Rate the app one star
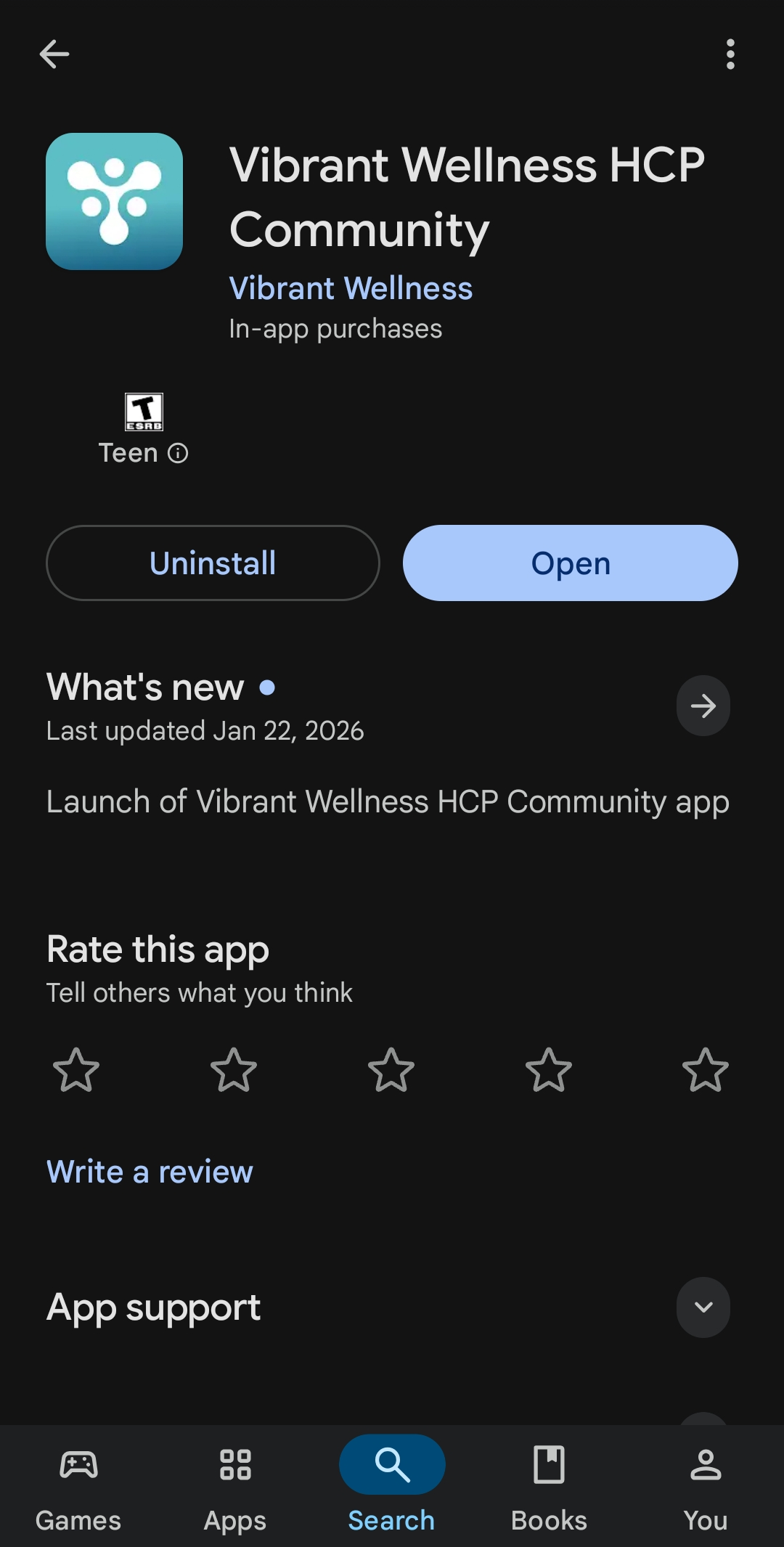 click(76, 1070)
